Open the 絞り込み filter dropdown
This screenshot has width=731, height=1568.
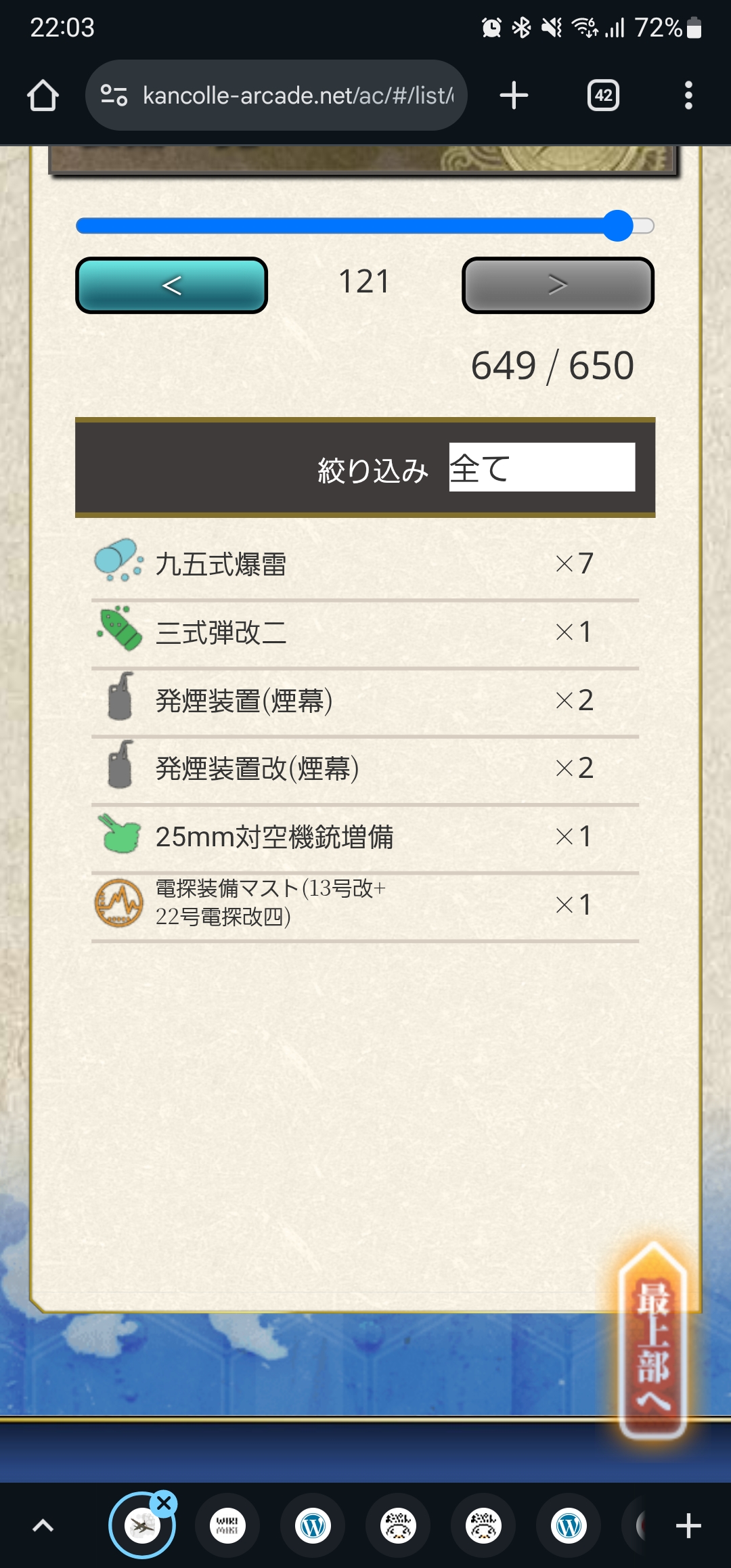(x=541, y=467)
